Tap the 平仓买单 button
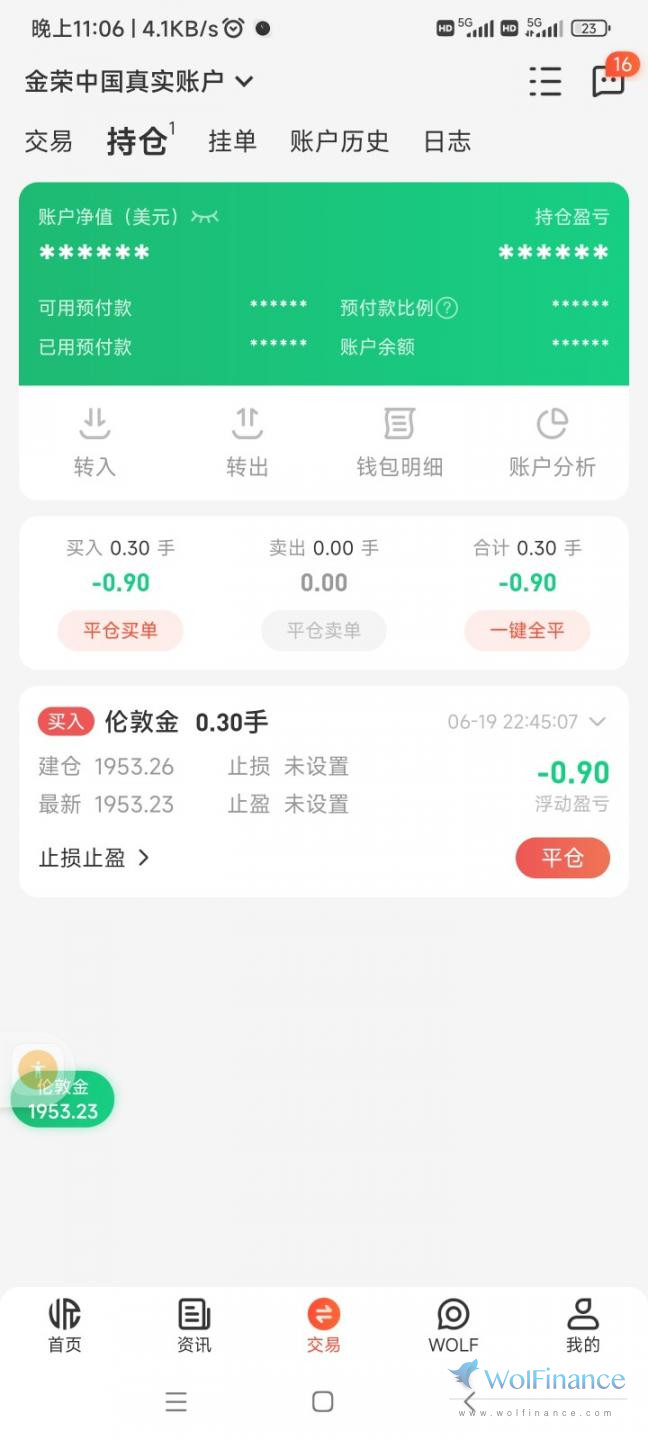The image size is (648, 1440). pos(120,631)
